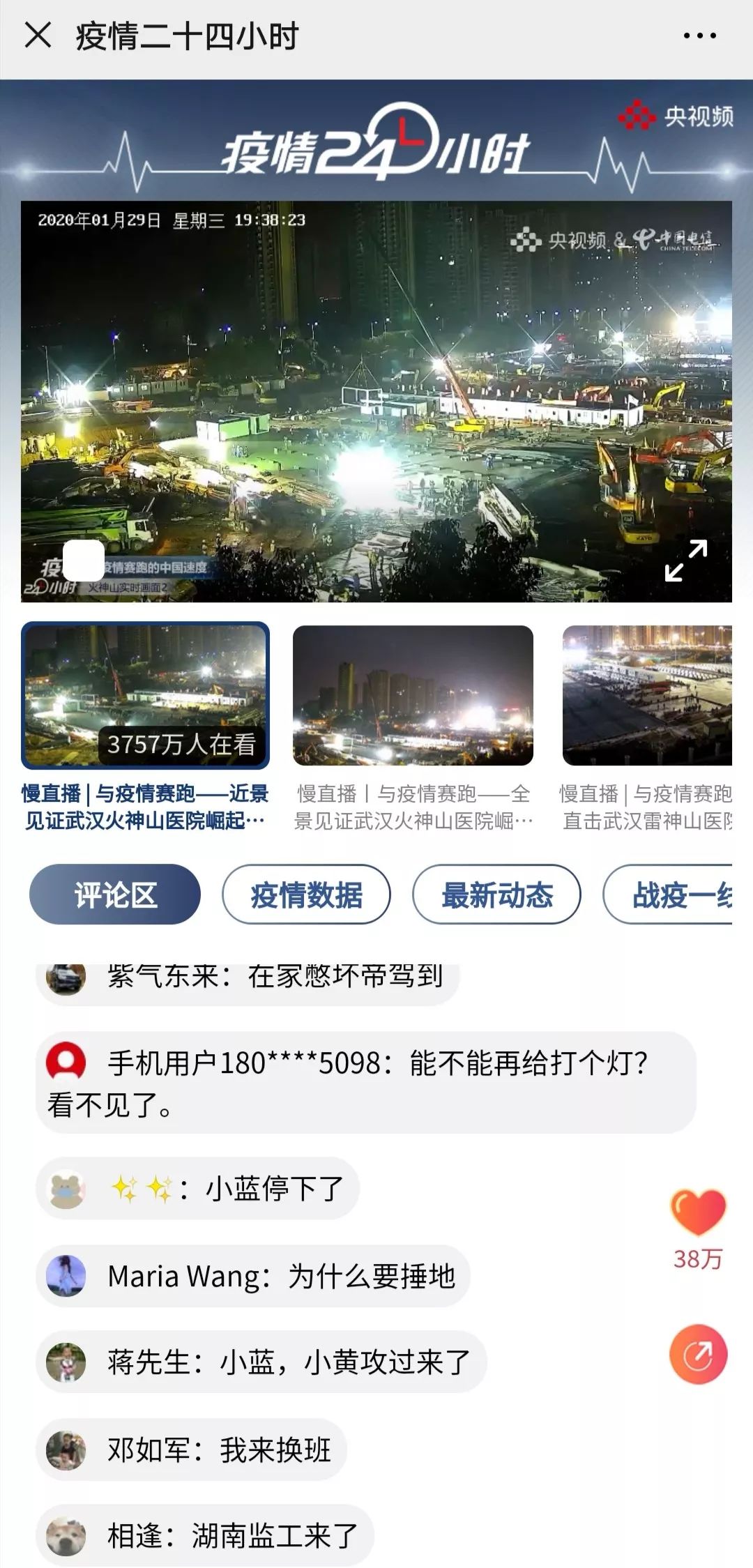This screenshot has width=753, height=1568.
Task: Switch to the 评论区 tab
Action: point(115,895)
